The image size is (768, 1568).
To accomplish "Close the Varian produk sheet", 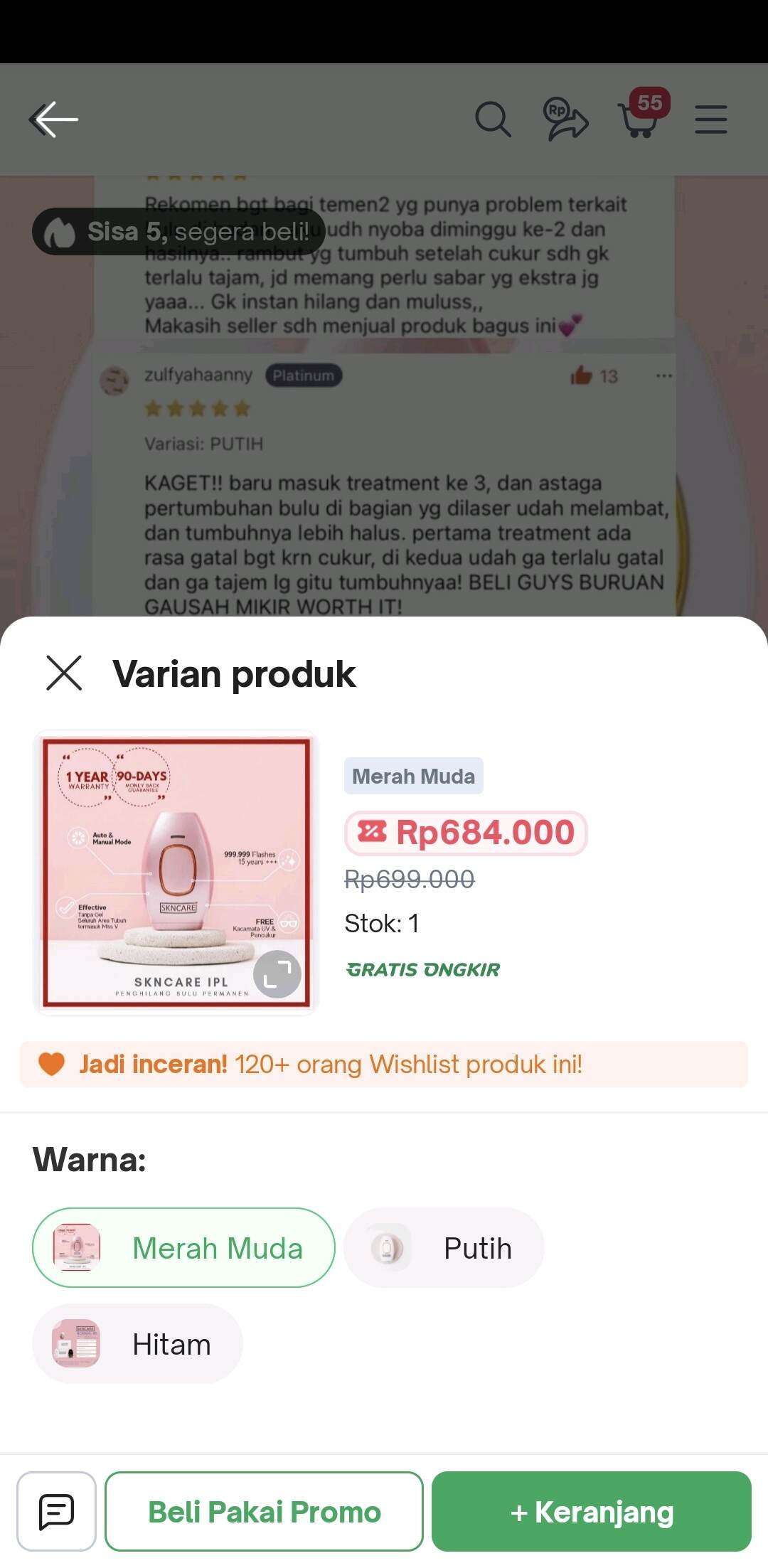I will (64, 673).
